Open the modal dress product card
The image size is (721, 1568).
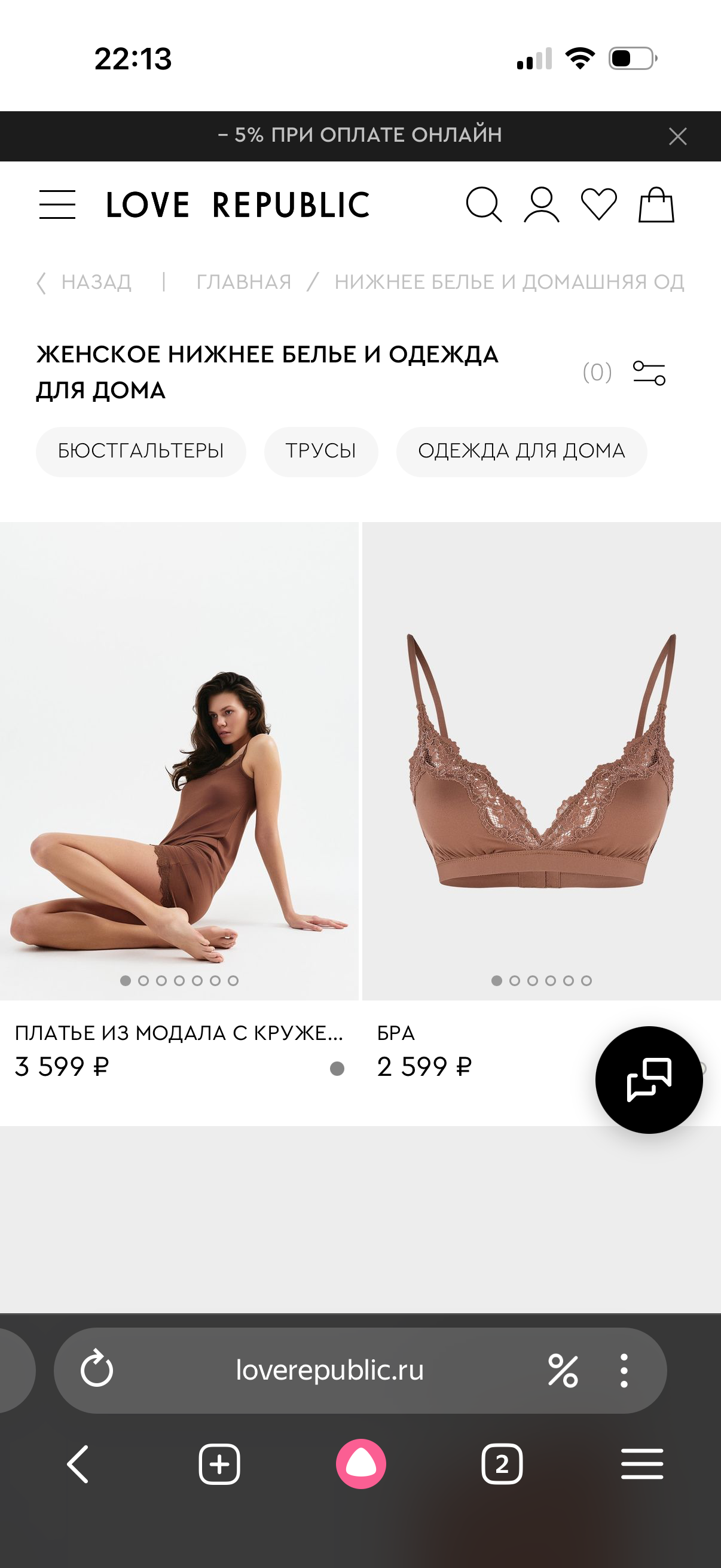pos(179,761)
